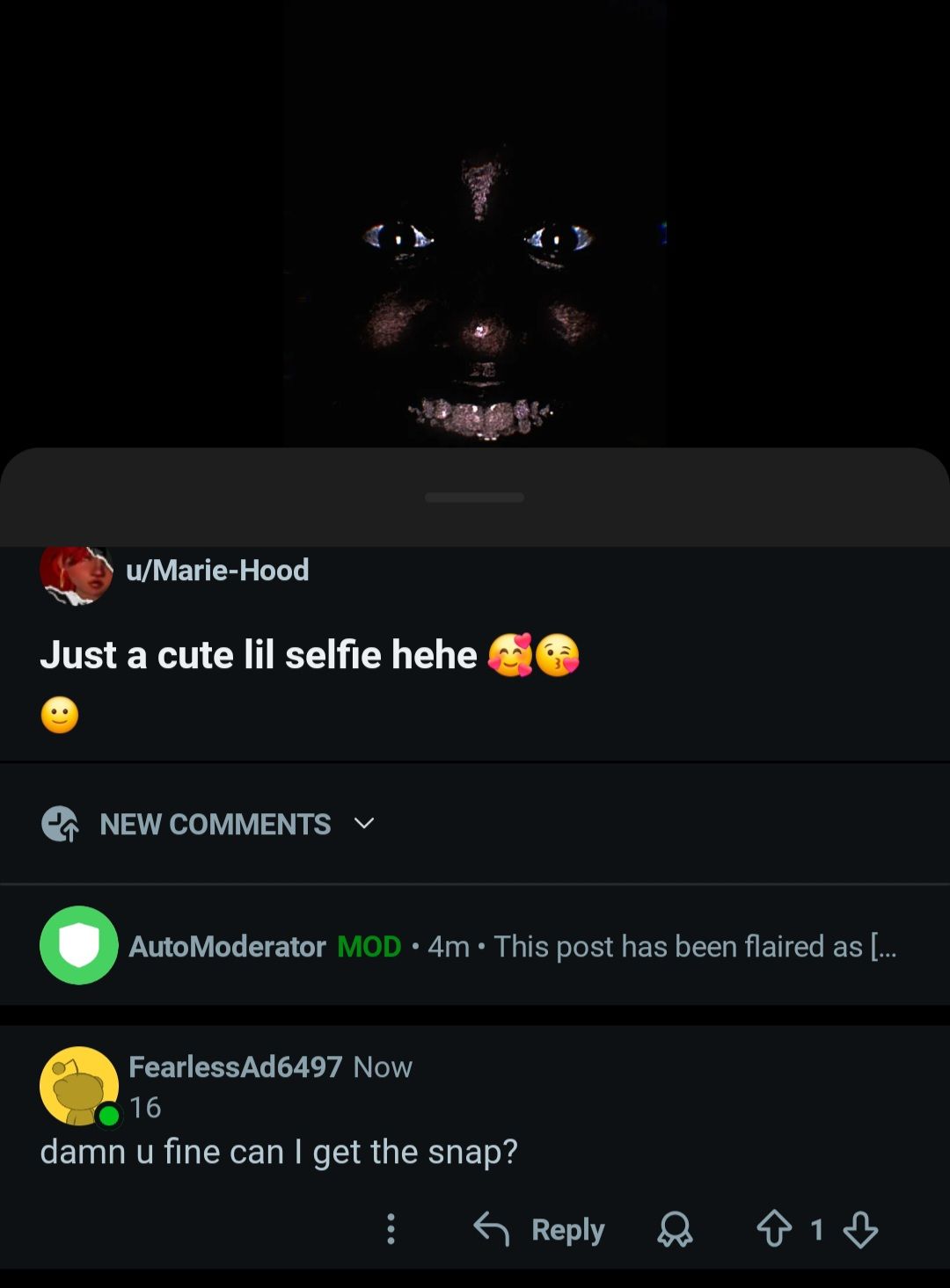Reply to FearlessAd6497's comment
This screenshot has height=1288, width=950.
coord(540,1229)
